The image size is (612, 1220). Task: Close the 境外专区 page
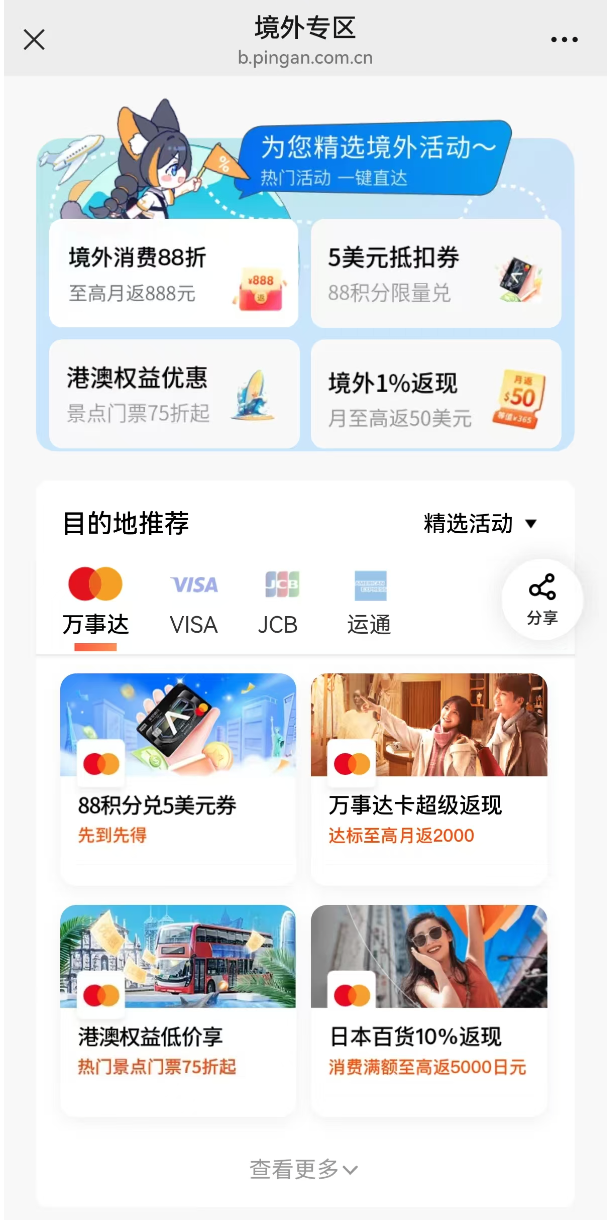34,40
